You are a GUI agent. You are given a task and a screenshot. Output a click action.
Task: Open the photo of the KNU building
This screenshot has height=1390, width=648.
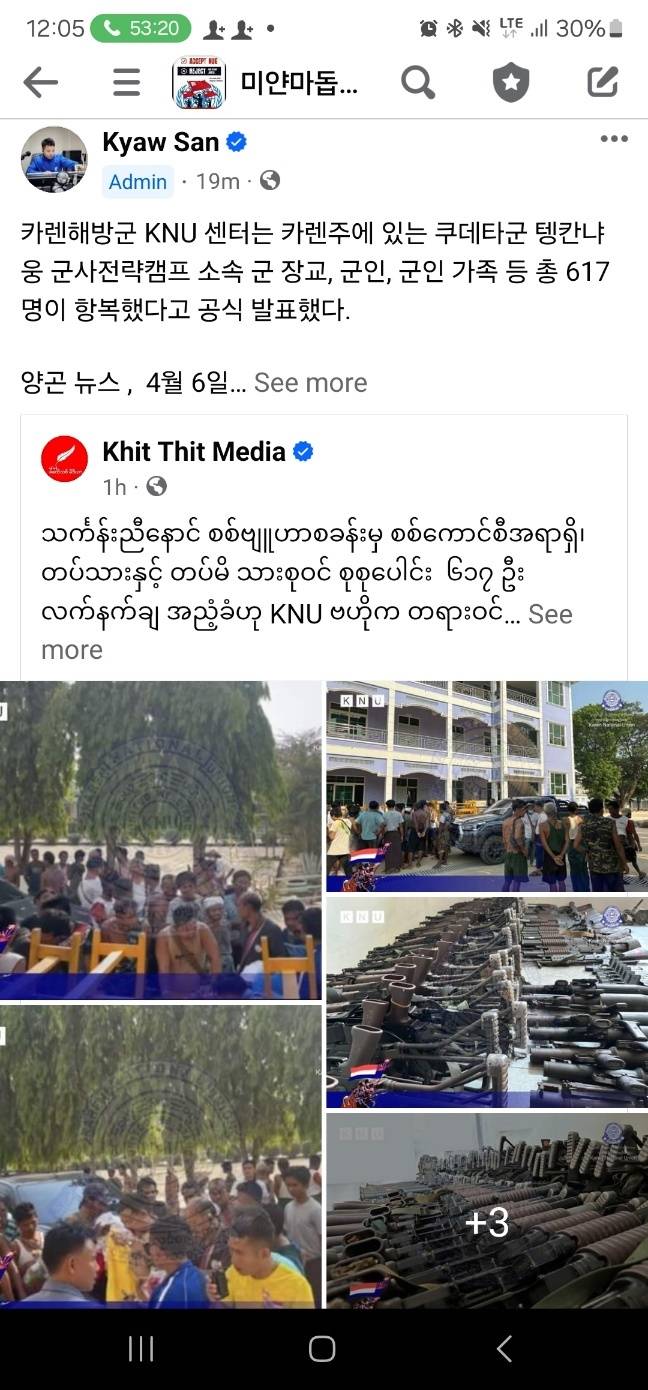(x=487, y=785)
